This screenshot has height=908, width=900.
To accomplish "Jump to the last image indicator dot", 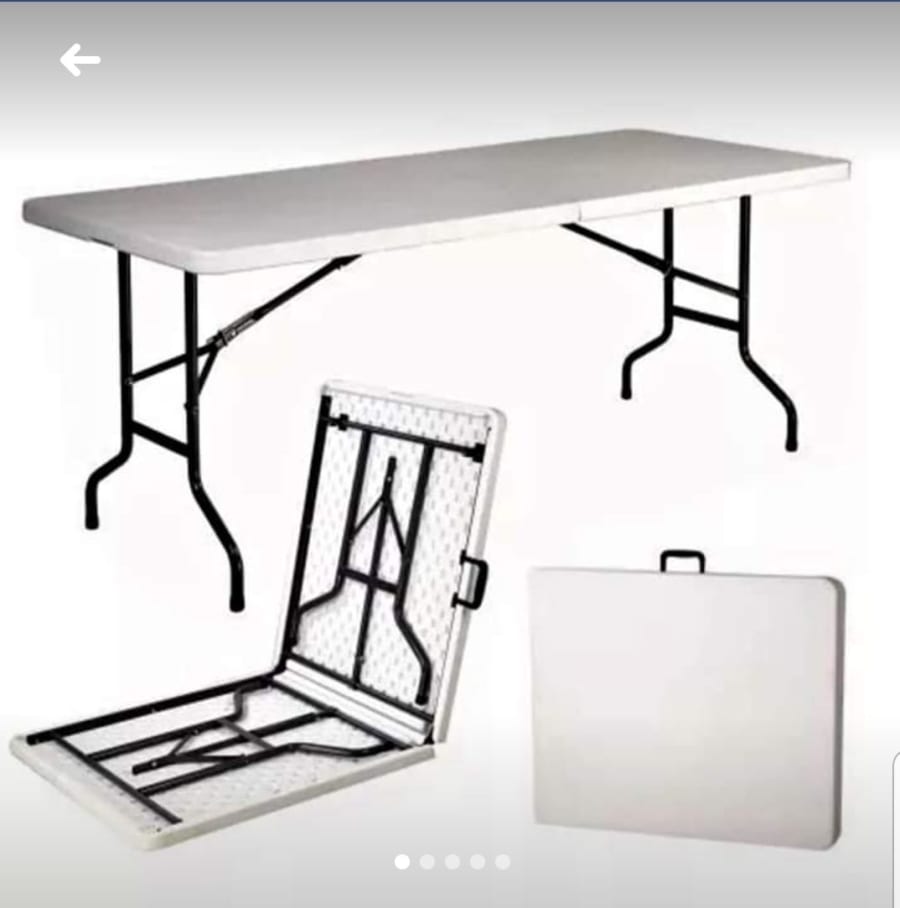I will (x=502, y=862).
